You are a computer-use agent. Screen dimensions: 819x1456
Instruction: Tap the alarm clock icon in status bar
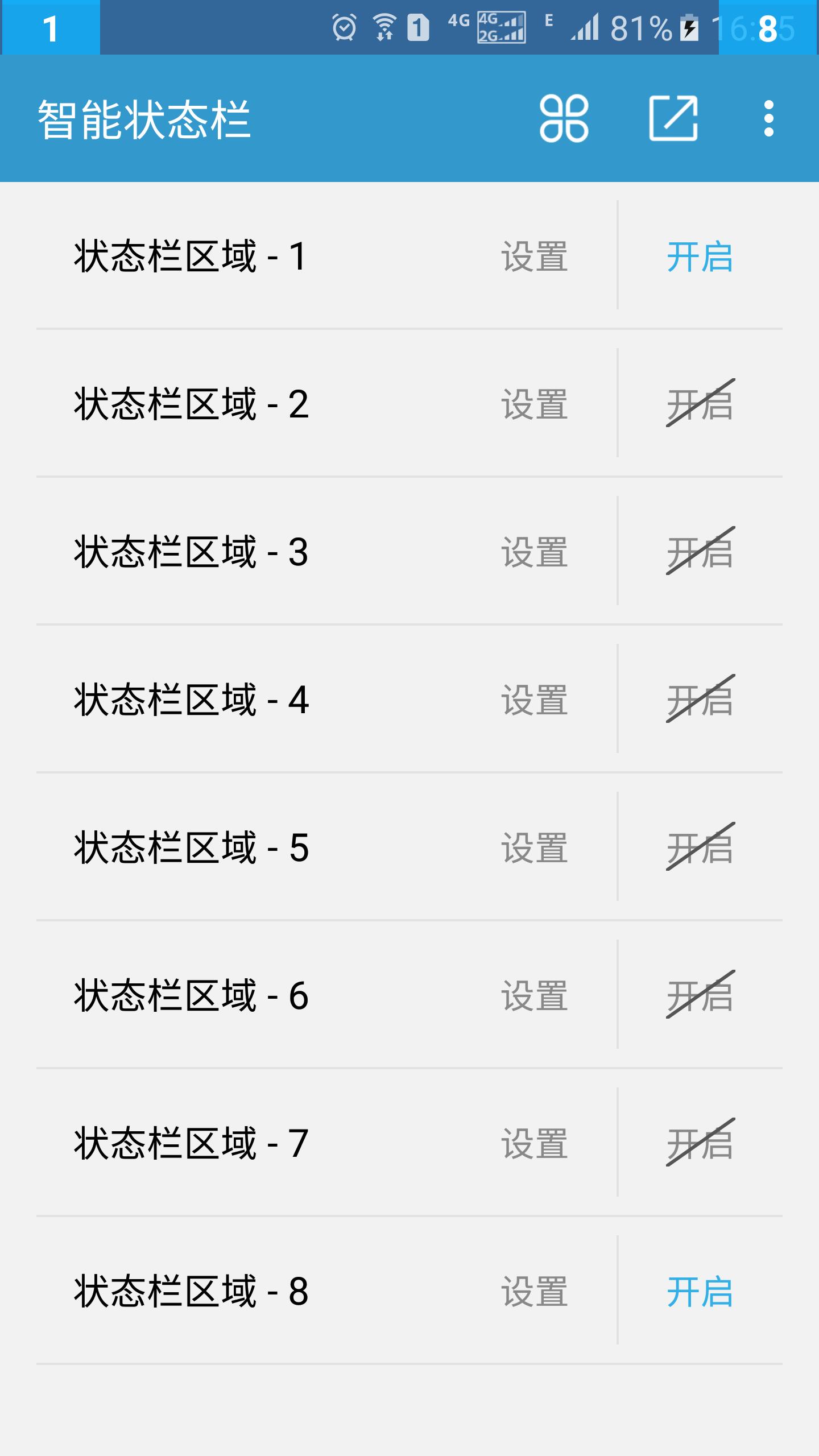(x=344, y=26)
